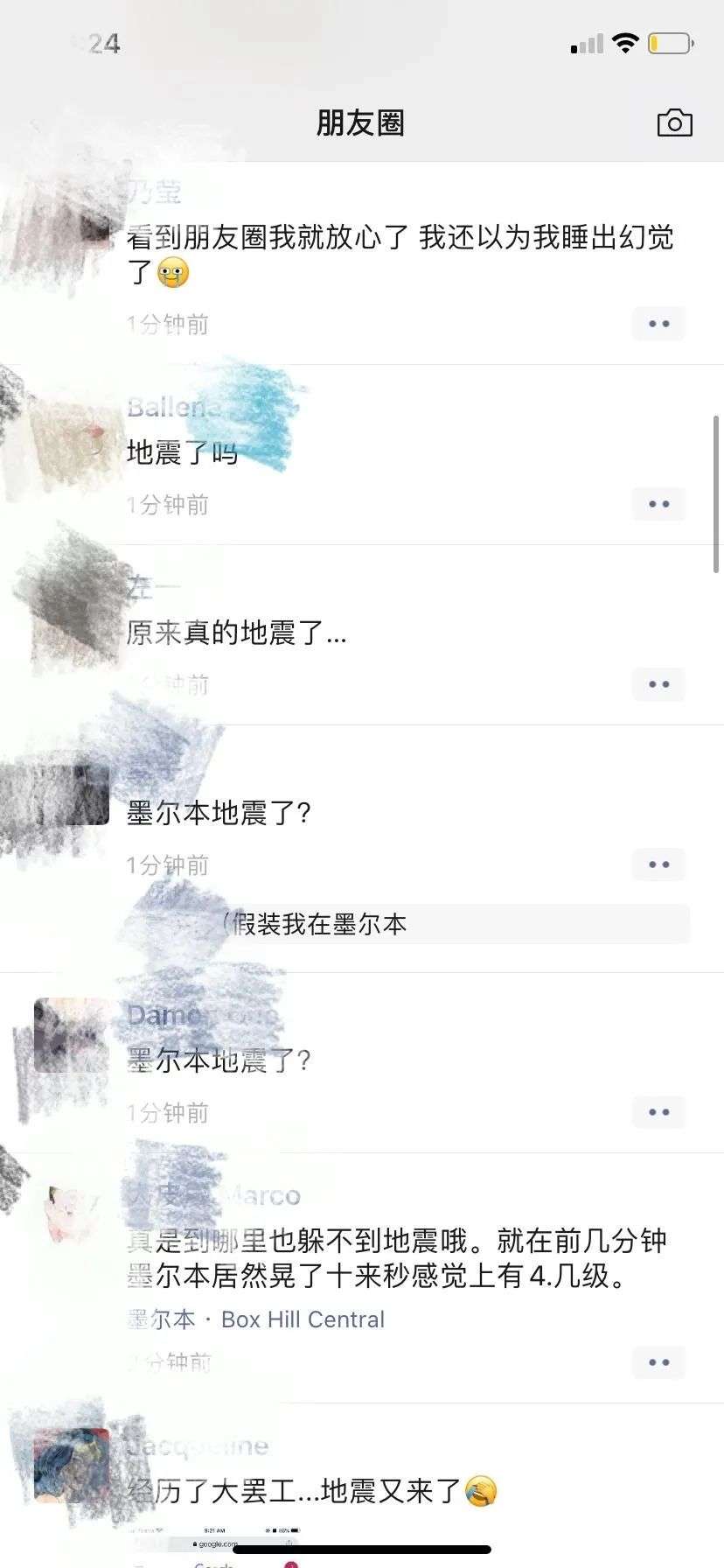Open the two-dot menu under the 睡出幻觉 post
The height and width of the screenshot is (1568, 724).
658,324
